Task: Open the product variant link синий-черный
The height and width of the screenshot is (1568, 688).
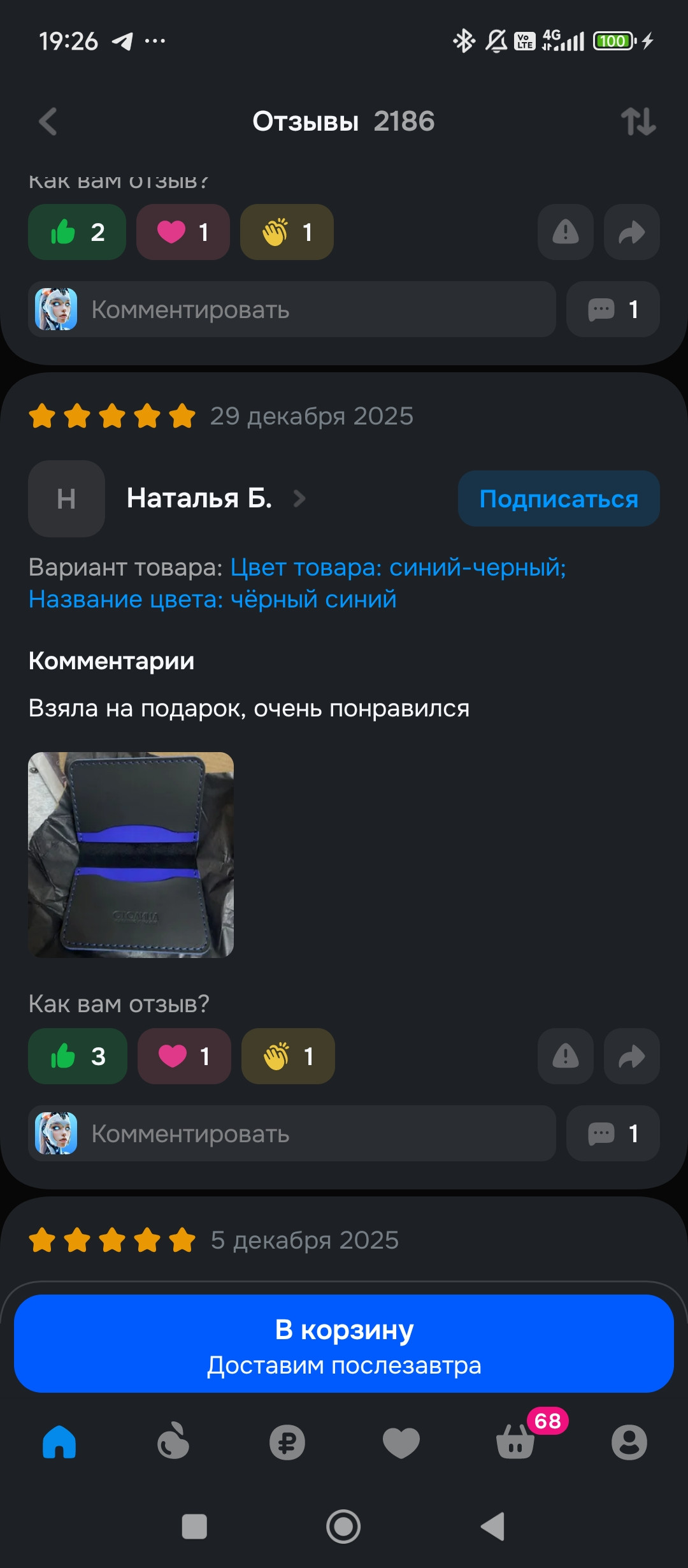Action: click(x=398, y=567)
